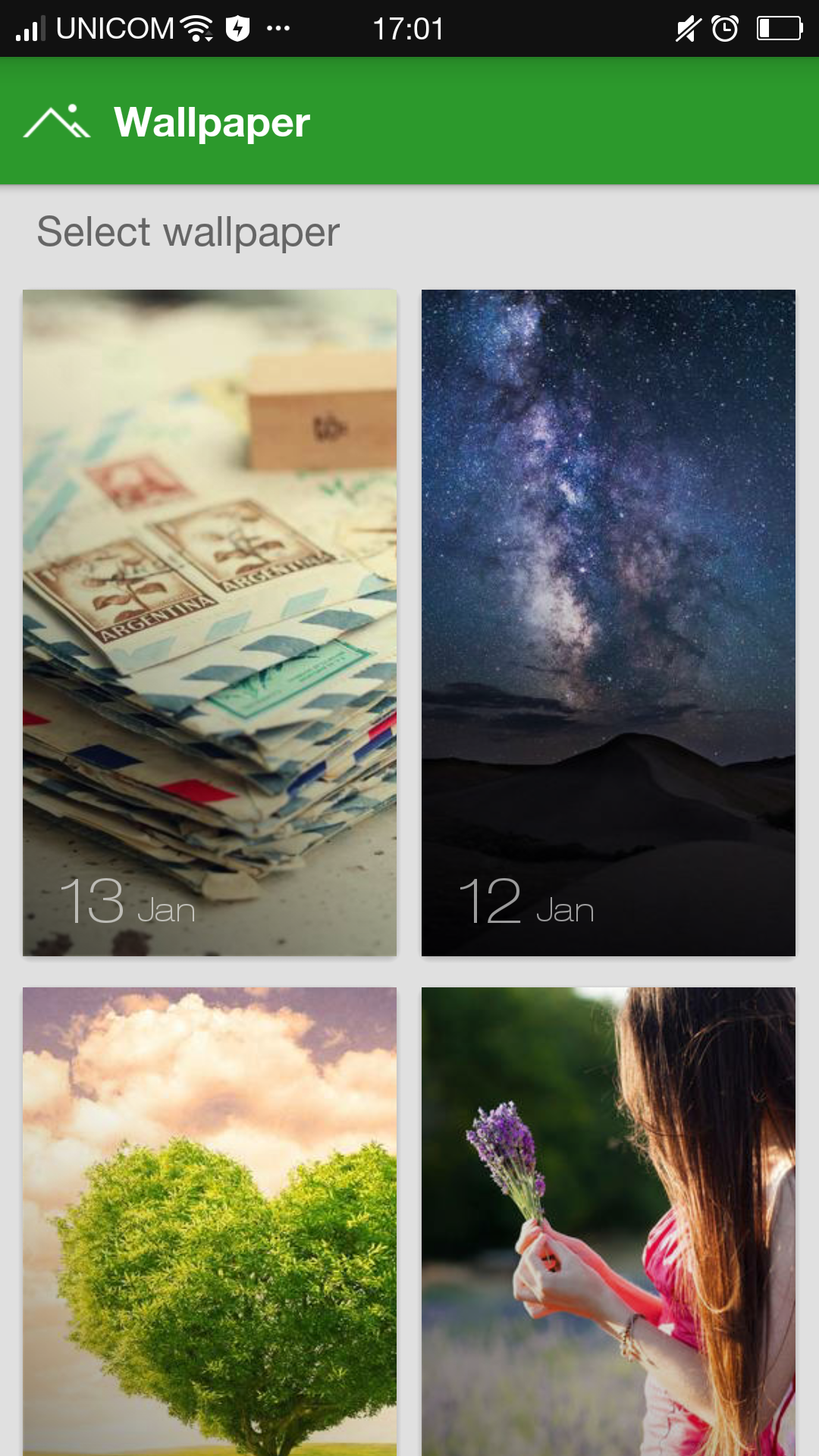Pick the girl holding lavender wallpaper
This screenshot has height=1456, width=819.
608,1221
